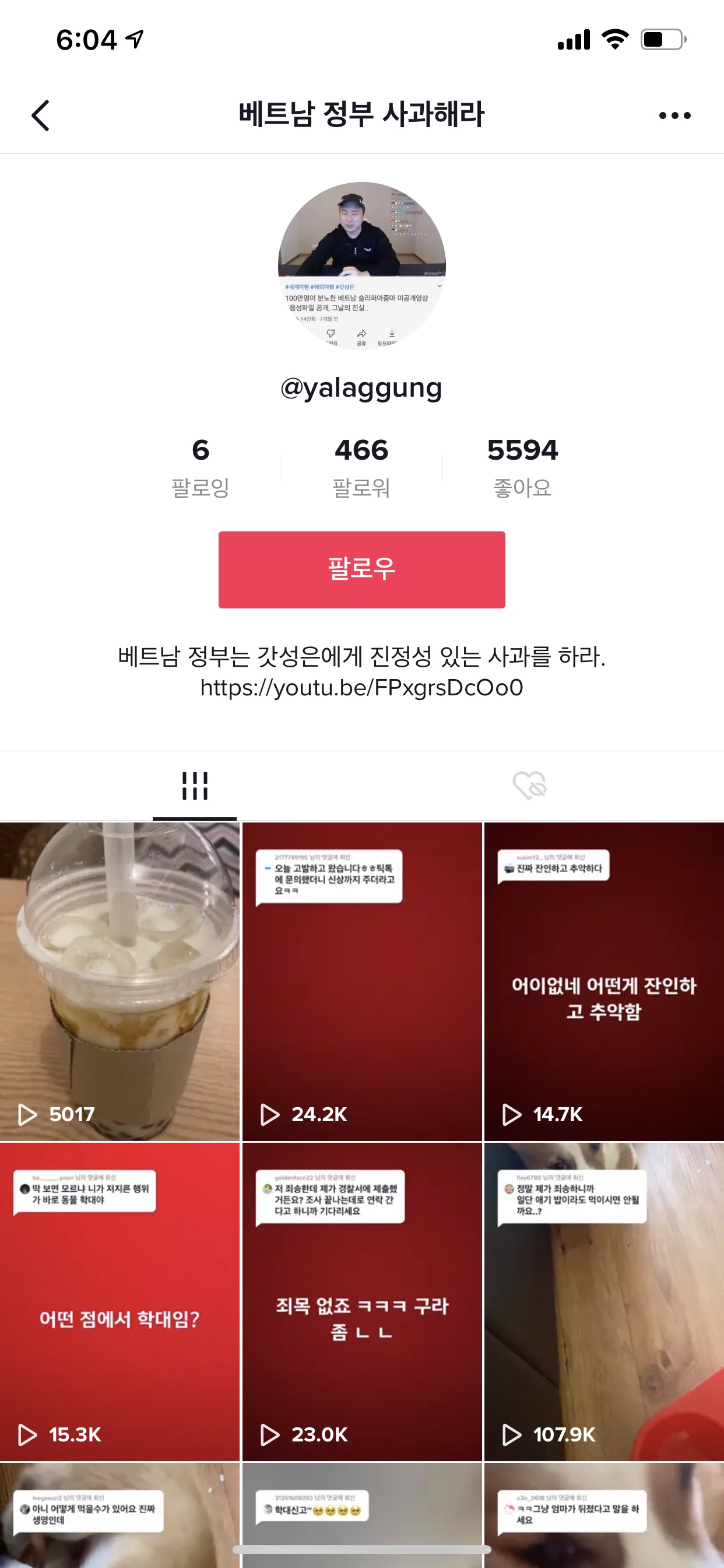Switch to the liked videos heart tab
724x1568 pixels.
pos(529,785)
